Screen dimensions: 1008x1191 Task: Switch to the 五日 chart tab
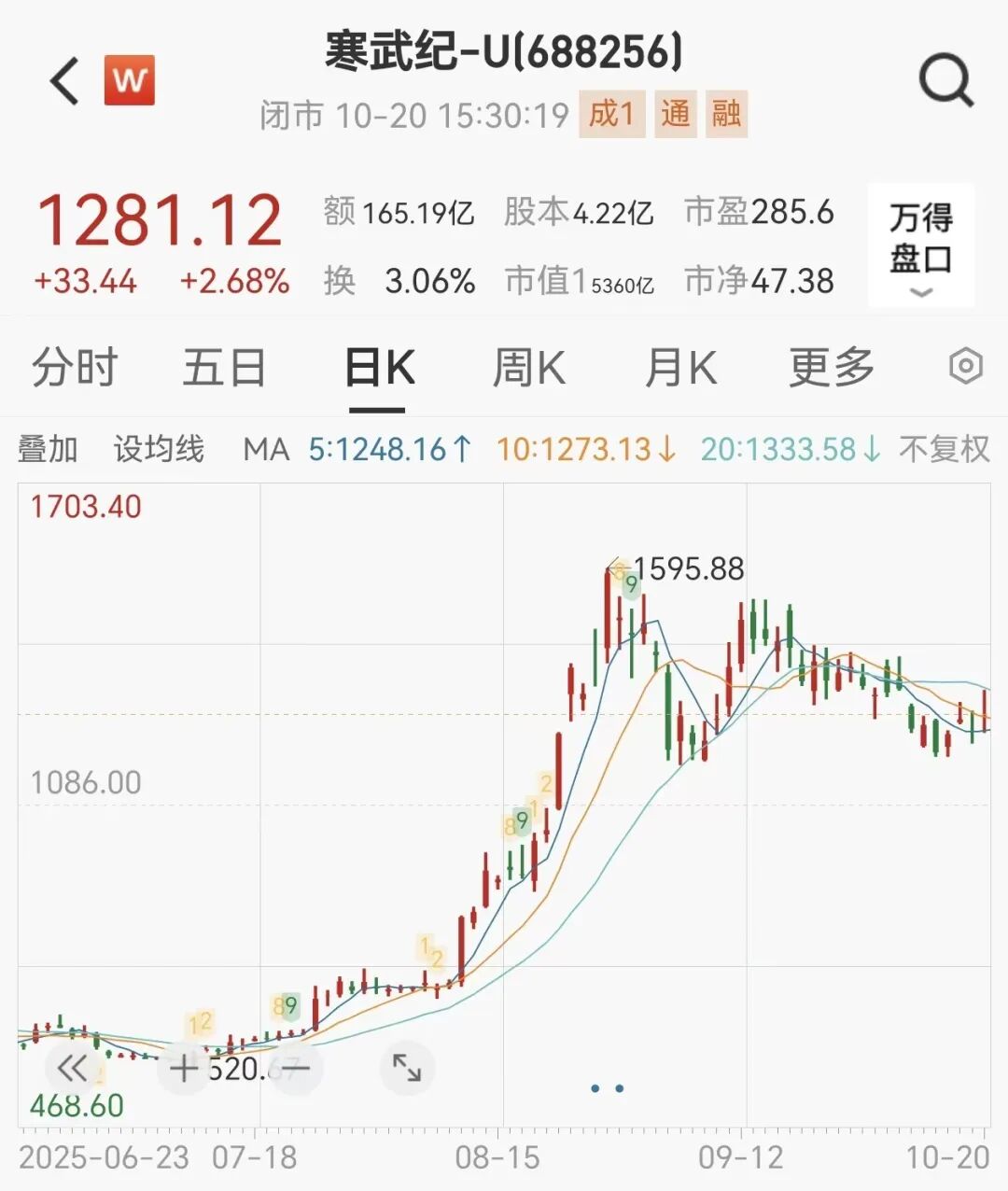click(224, 367)
